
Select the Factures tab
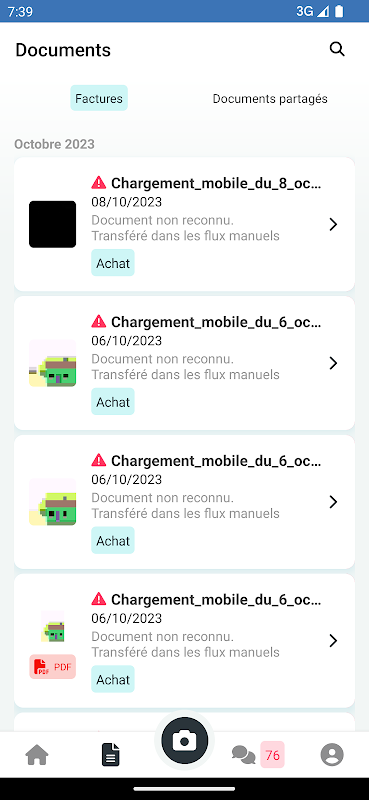99,98
